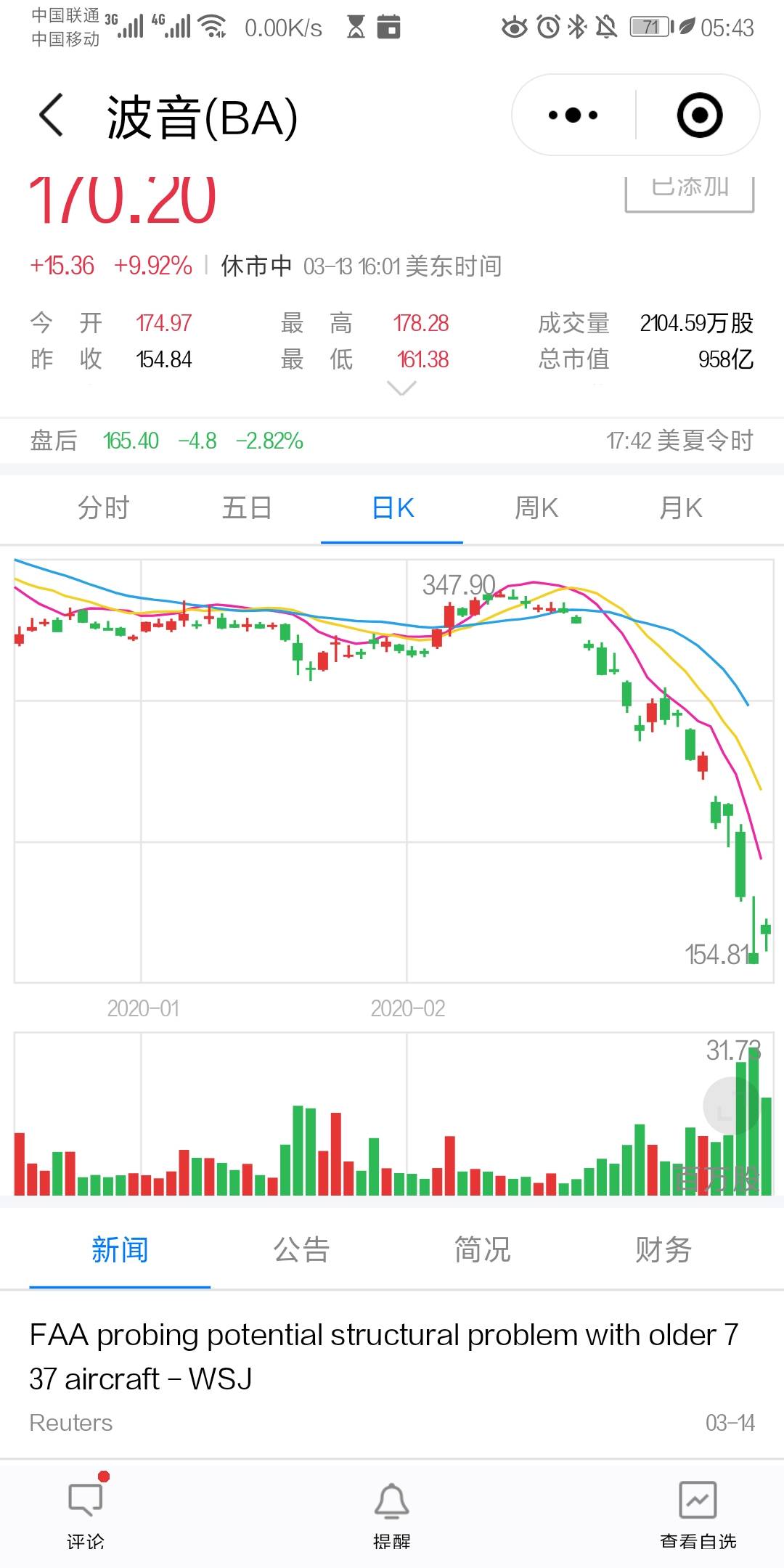The height and width of the screenshot is (1568, 784).
Task: Go back from the 波音(BA) page
Action: (51, 115)
